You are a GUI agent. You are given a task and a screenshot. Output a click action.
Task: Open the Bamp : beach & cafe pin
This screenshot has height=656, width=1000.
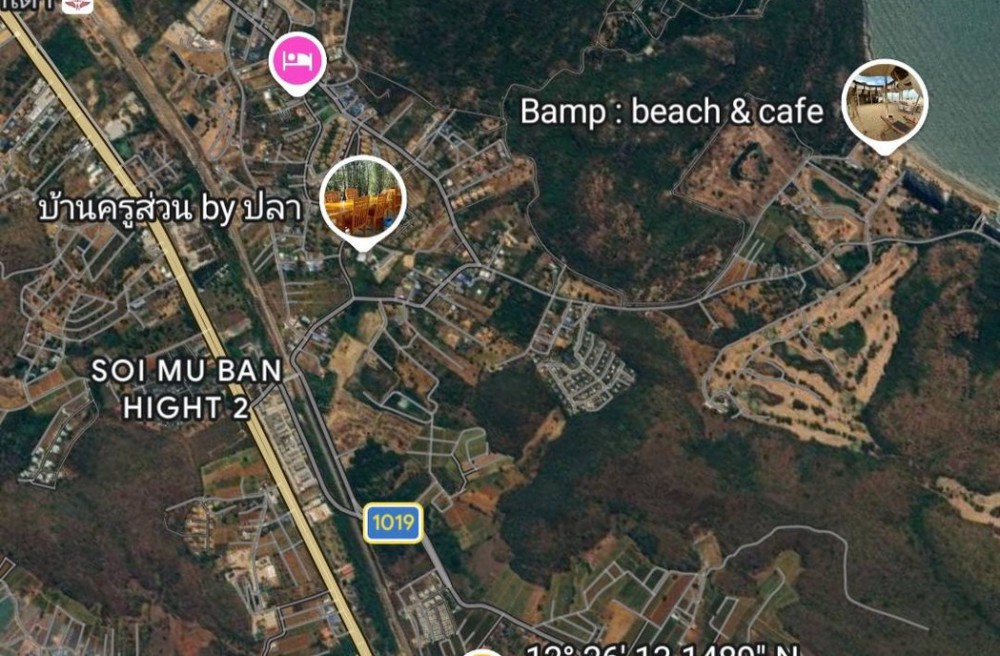point(884,102)
